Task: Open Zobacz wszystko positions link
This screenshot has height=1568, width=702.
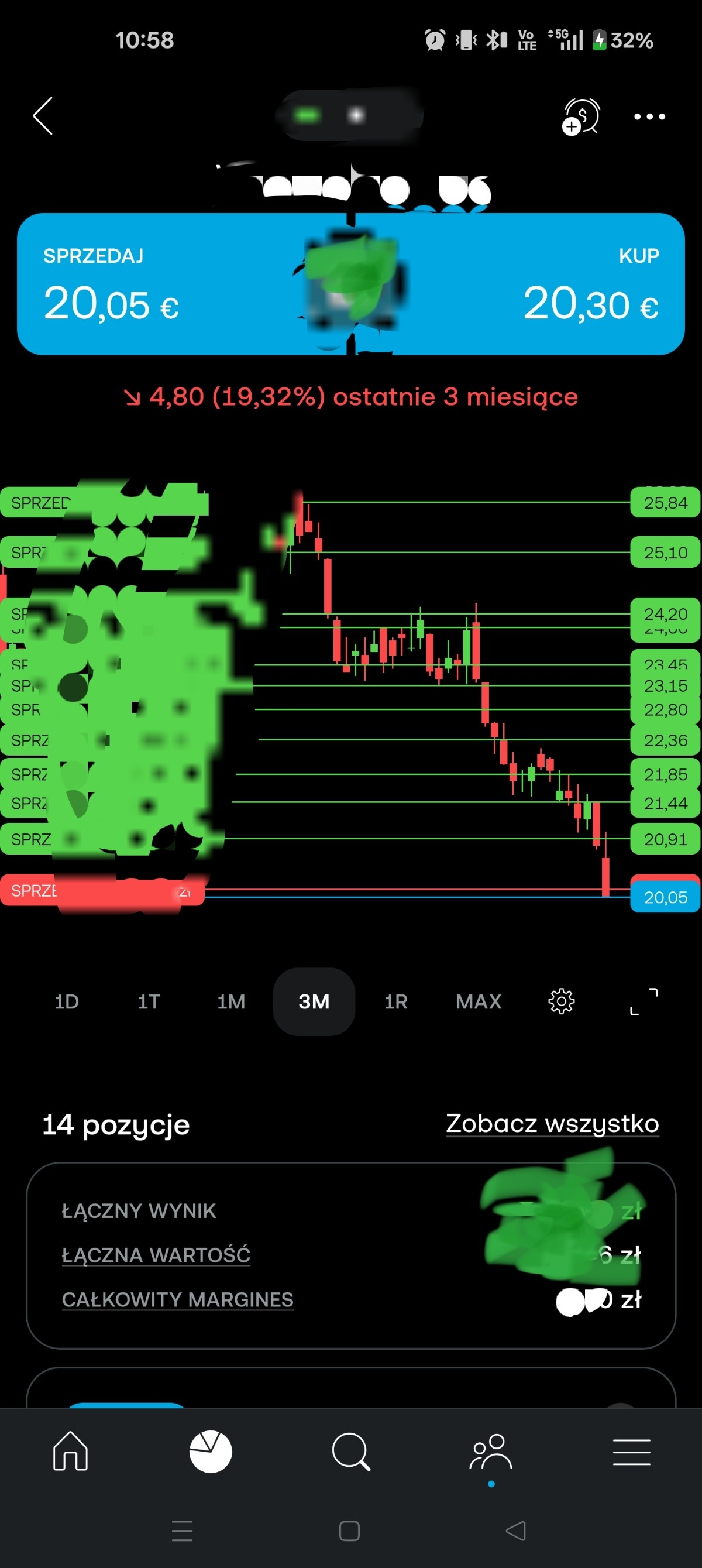Action: [552, 1123]
